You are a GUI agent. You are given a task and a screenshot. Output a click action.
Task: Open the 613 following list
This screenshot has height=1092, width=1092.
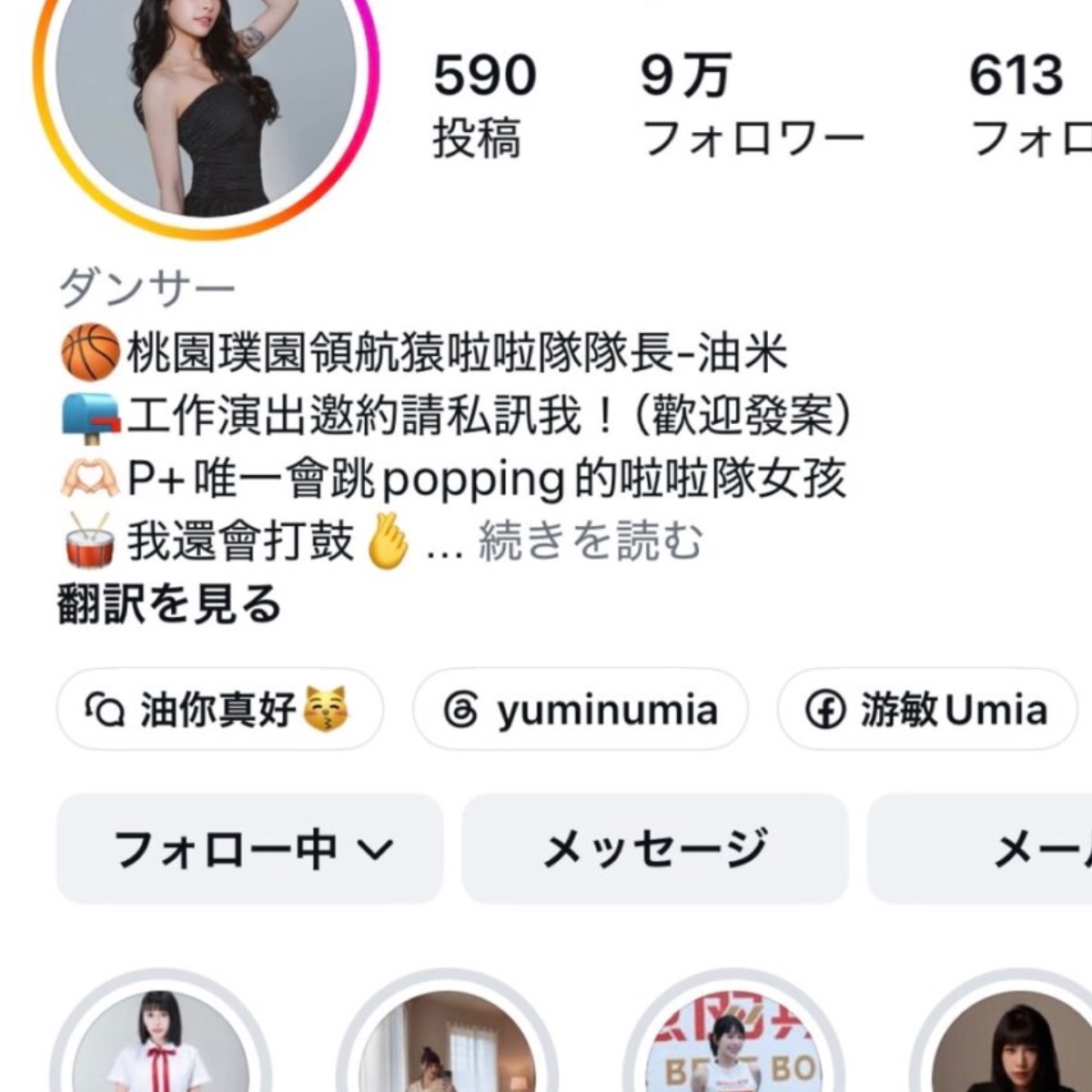tap(1029, 106)
